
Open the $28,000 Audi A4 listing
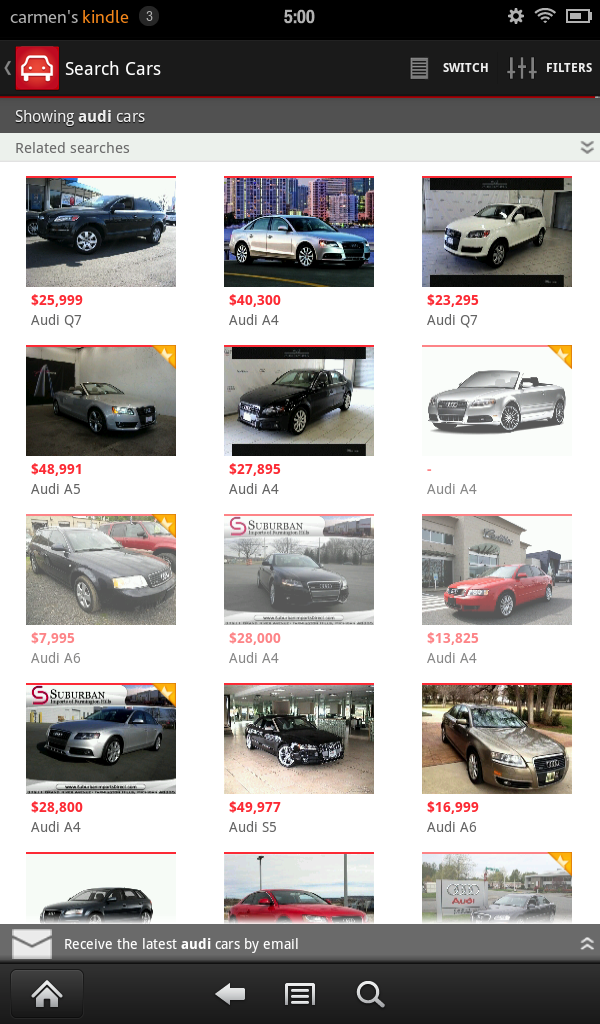(299, 570)
